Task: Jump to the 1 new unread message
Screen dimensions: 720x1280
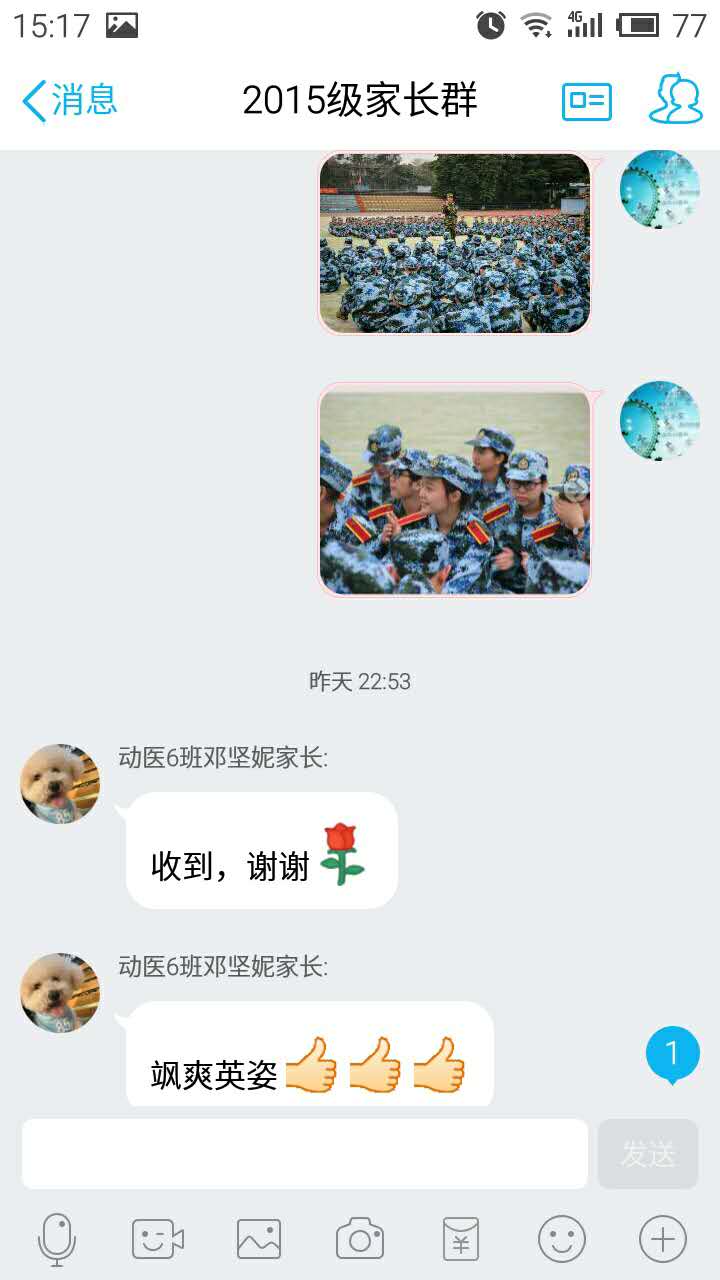Action: 672,1054
